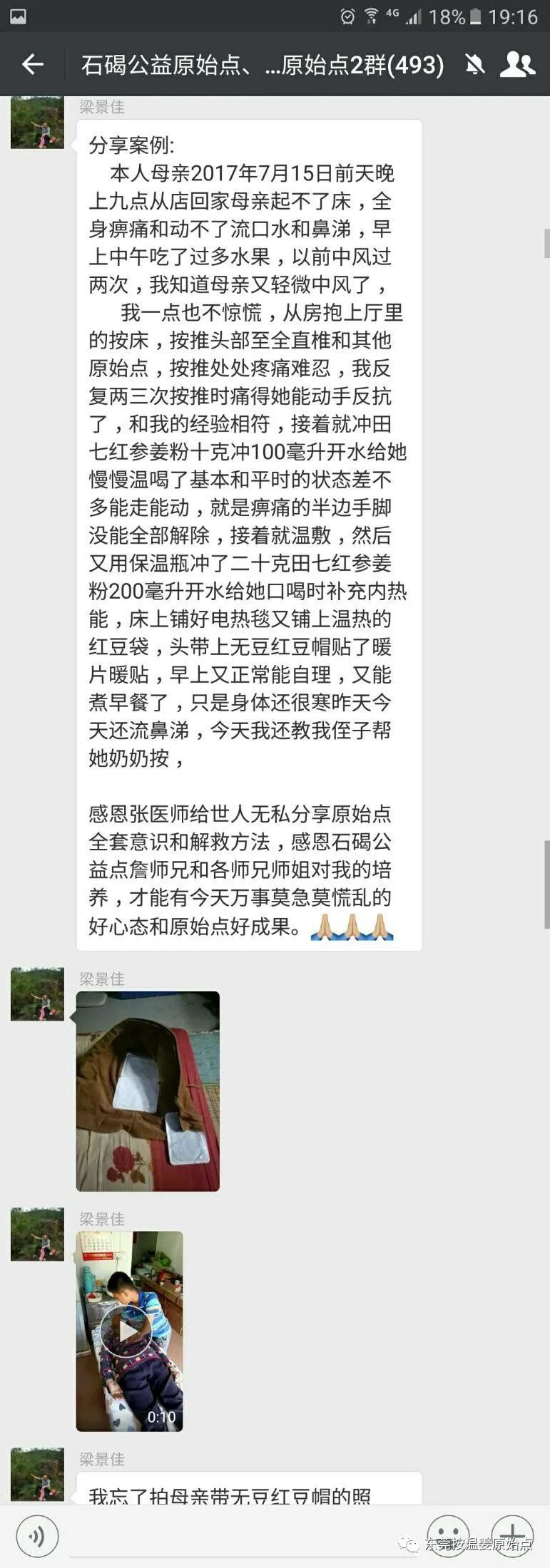This screenshot has height=1568, width=550.
Task: Open the emoji picker
Action: [x=447, y=1535]
